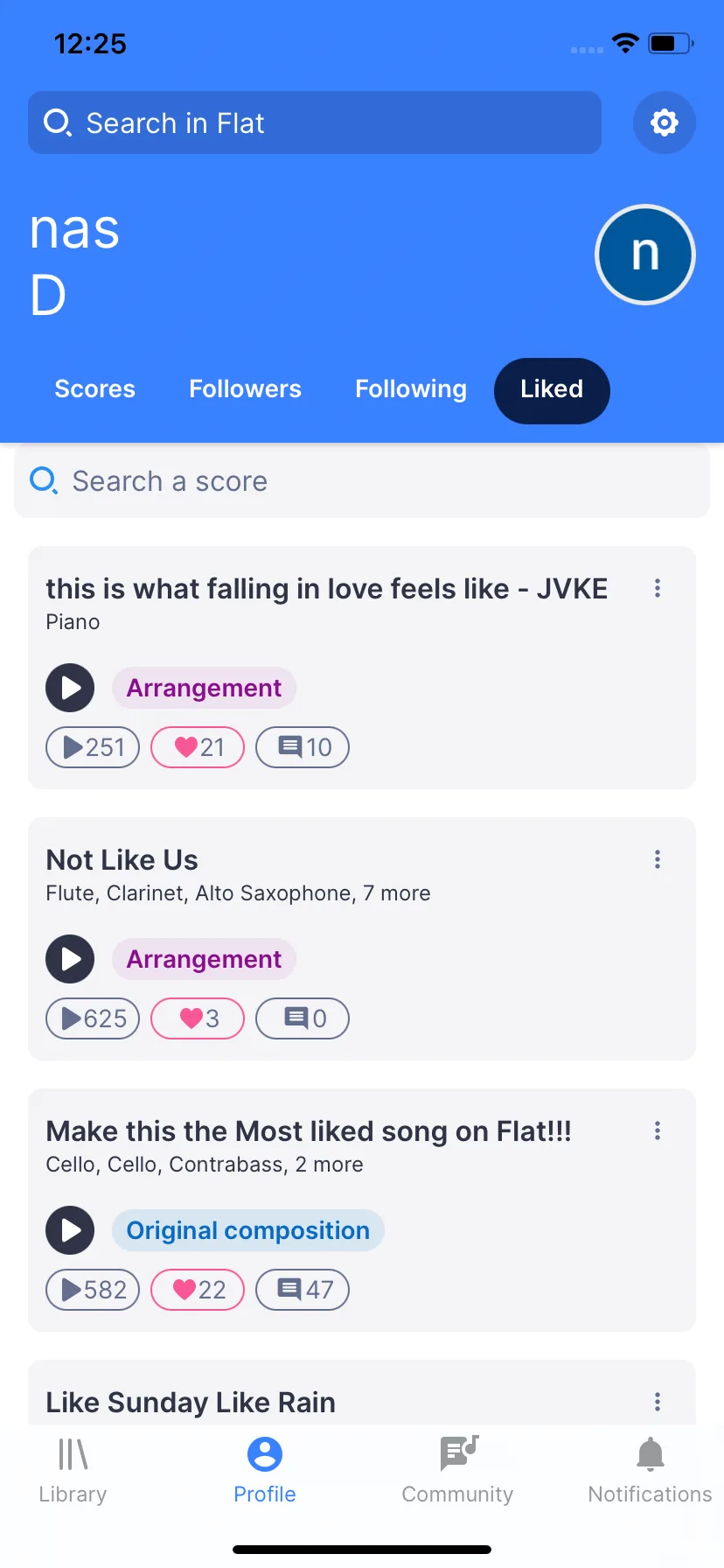View the 47 comments on Most liked song
The image size is (724, 1568).
click(303, 1290)
